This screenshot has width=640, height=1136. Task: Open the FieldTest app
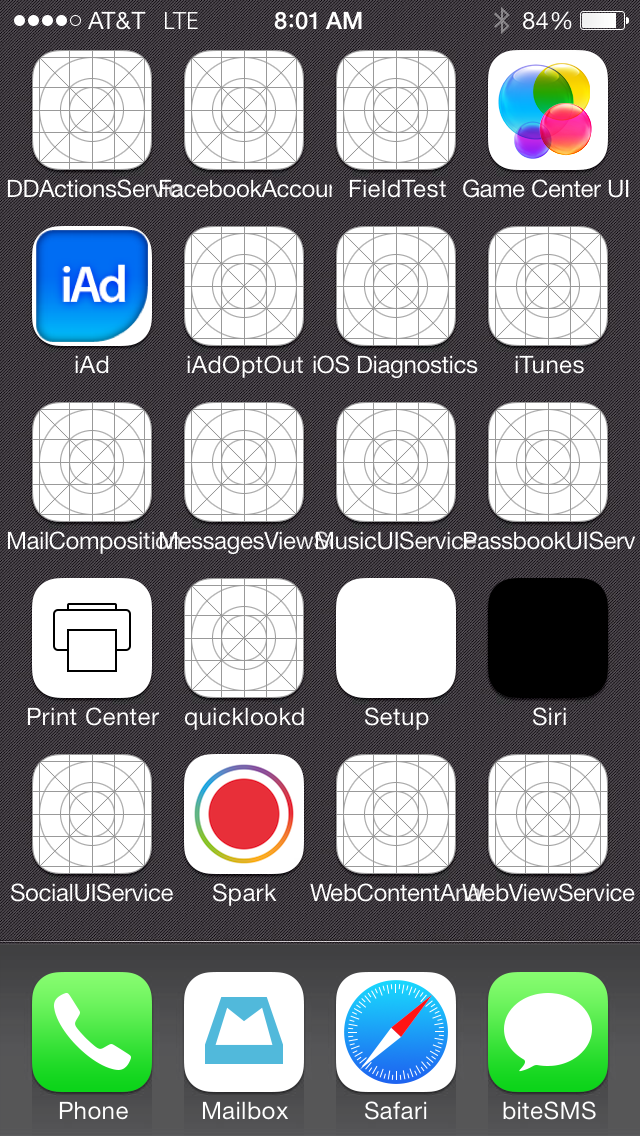click(396, 110)
